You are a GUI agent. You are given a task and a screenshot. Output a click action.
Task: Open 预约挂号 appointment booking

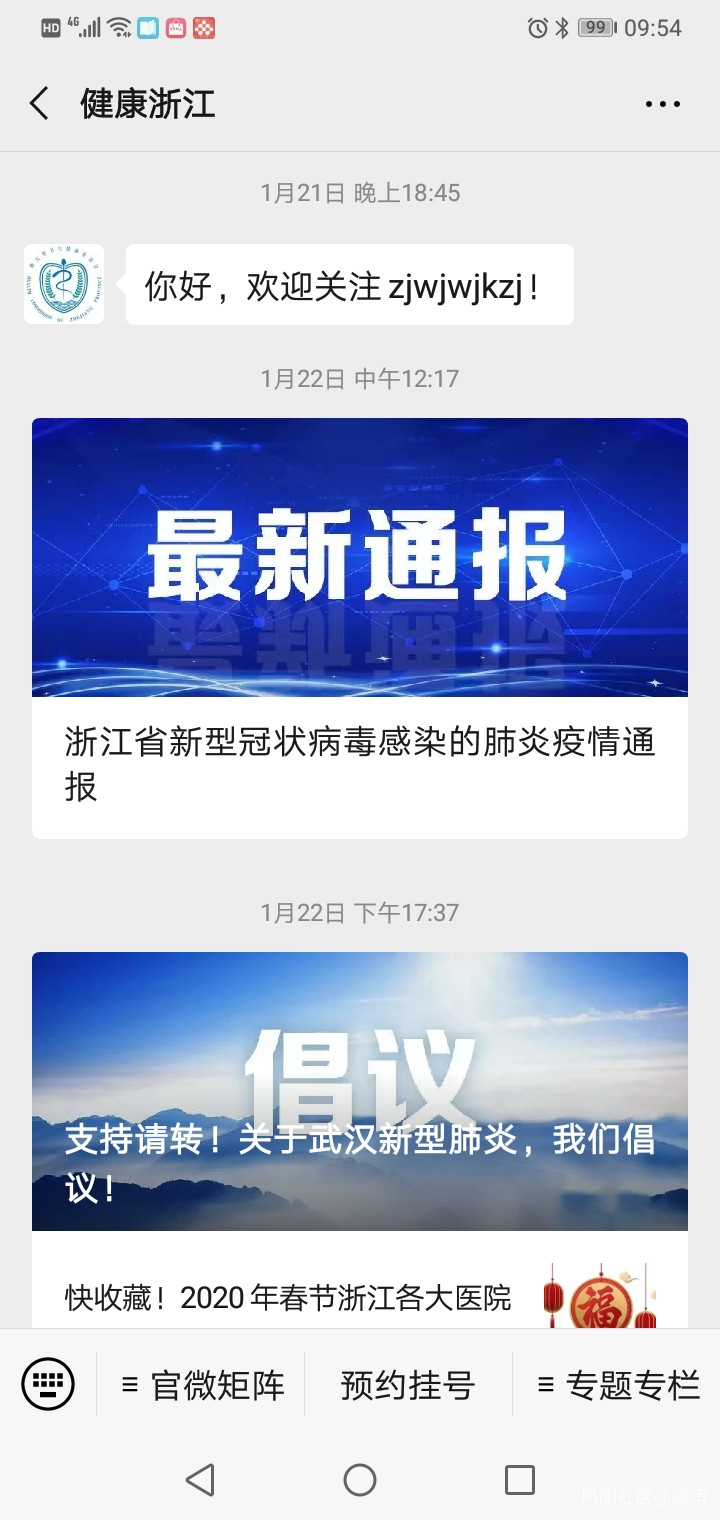407,1385
